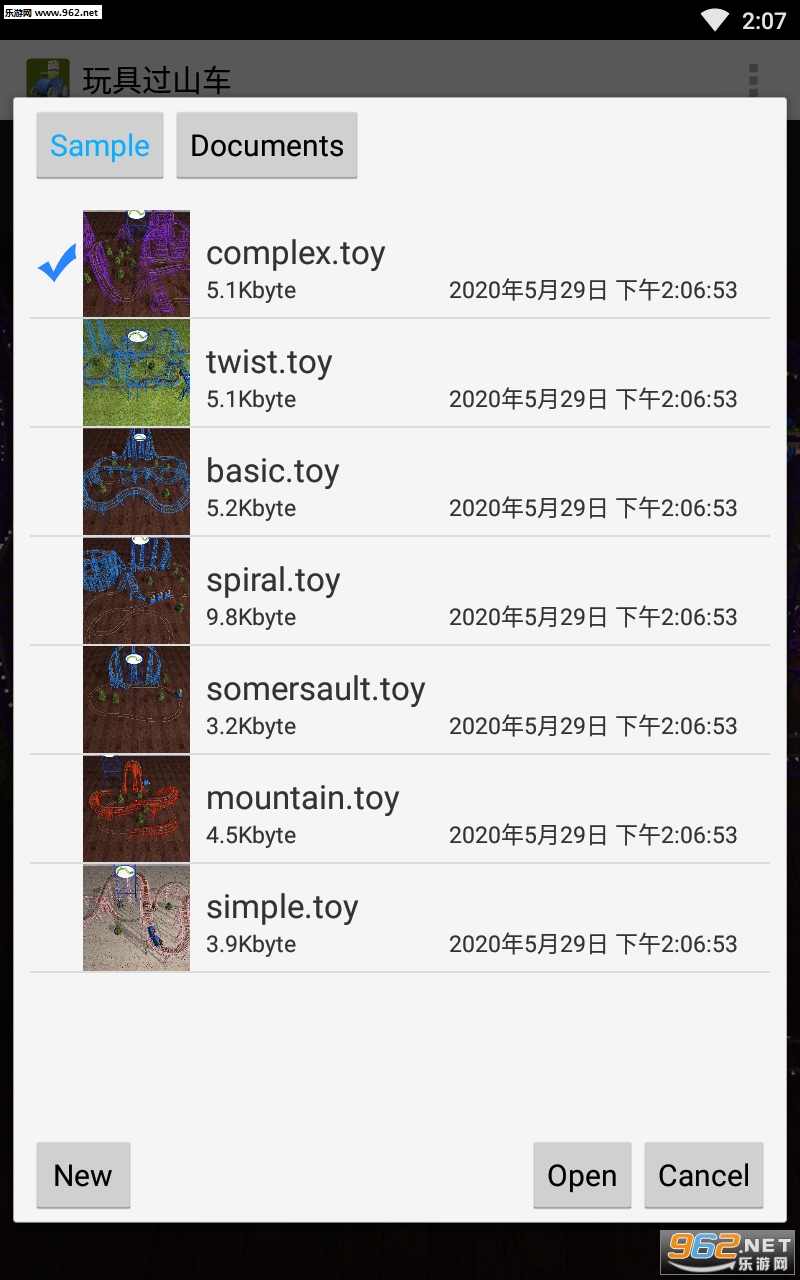Select the twist.toy file
This screenshot has width=800, height=1280.
coord(400,374)
